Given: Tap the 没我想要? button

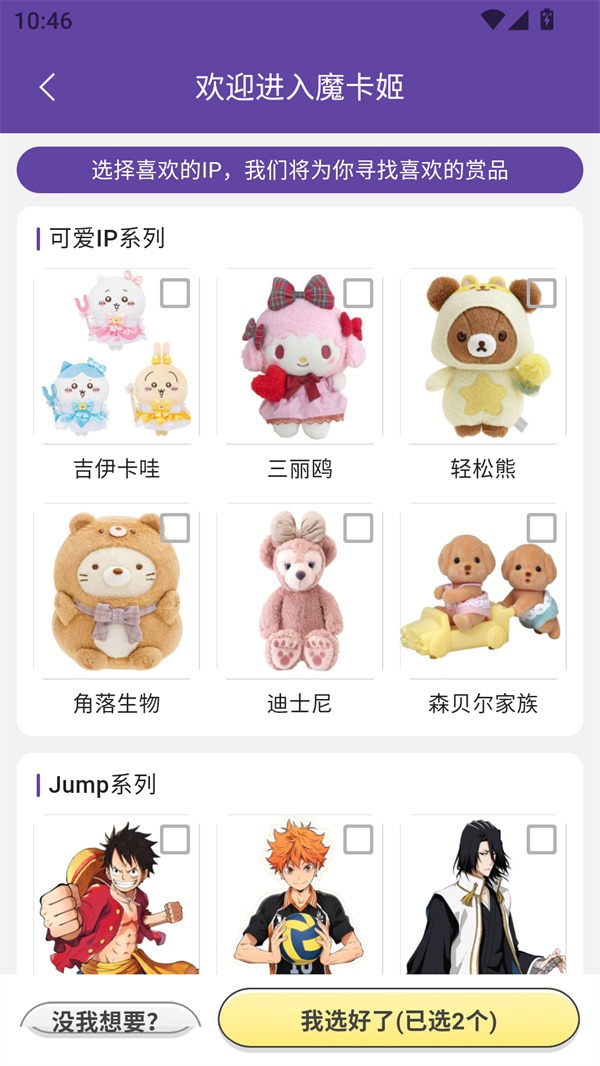Looking at the screenshot, I should pos(110,1021).
